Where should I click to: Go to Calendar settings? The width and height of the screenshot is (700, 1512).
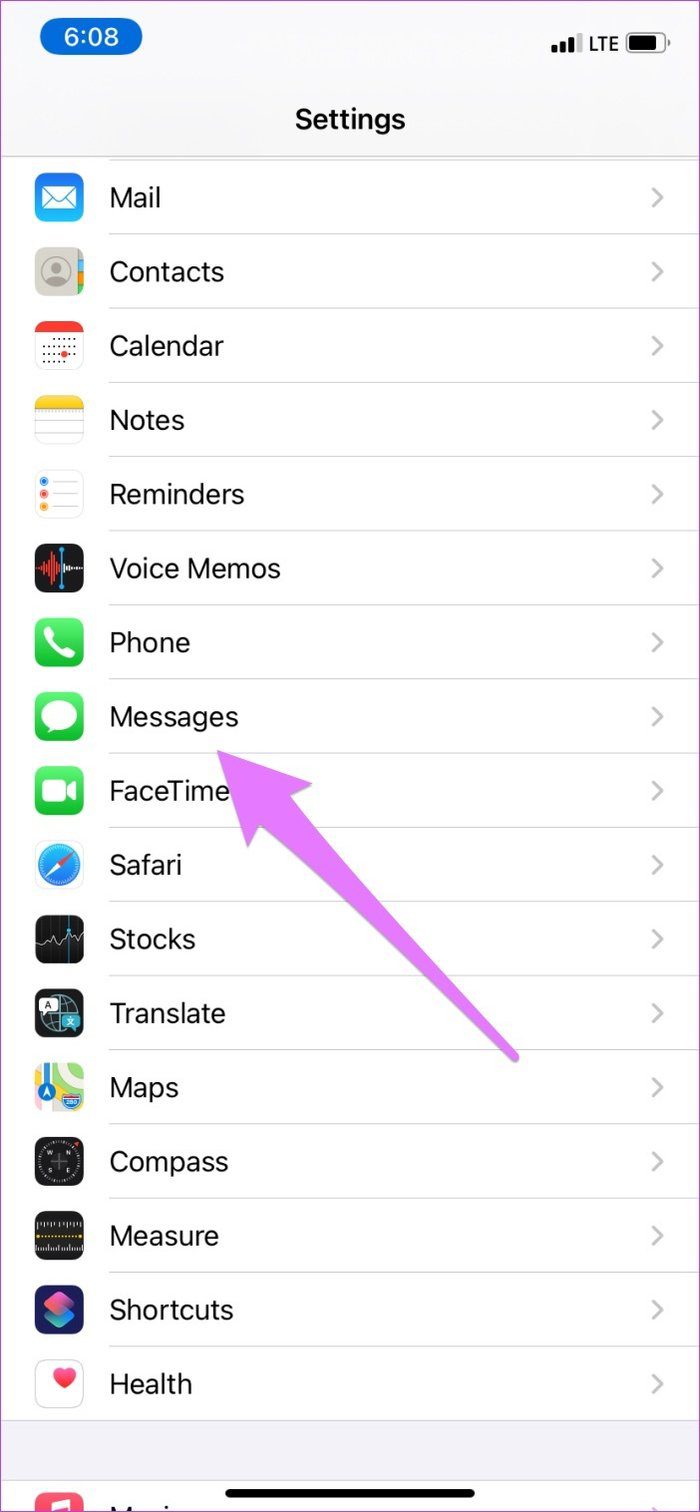click(x=350, y=346)
